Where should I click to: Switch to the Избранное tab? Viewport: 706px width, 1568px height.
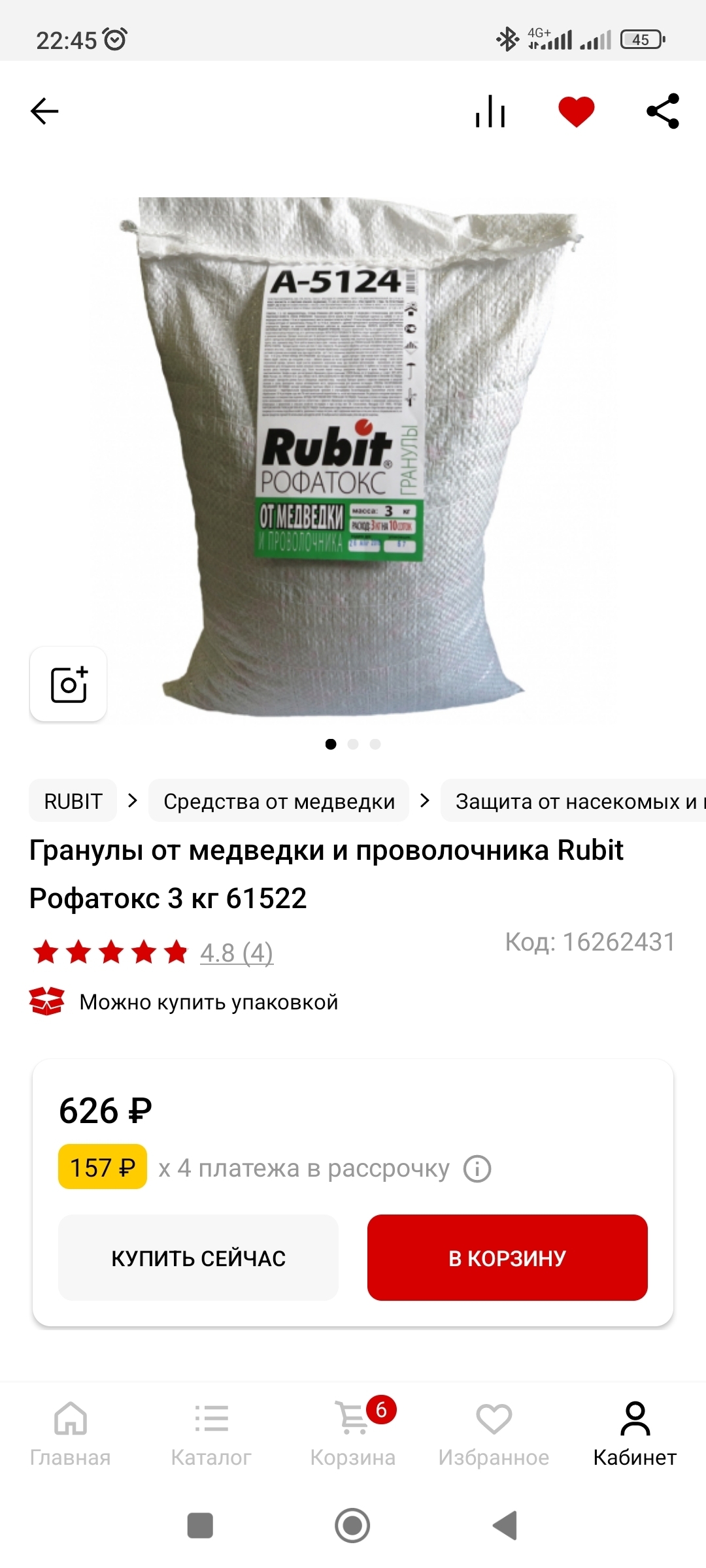tap(494, 1435)
